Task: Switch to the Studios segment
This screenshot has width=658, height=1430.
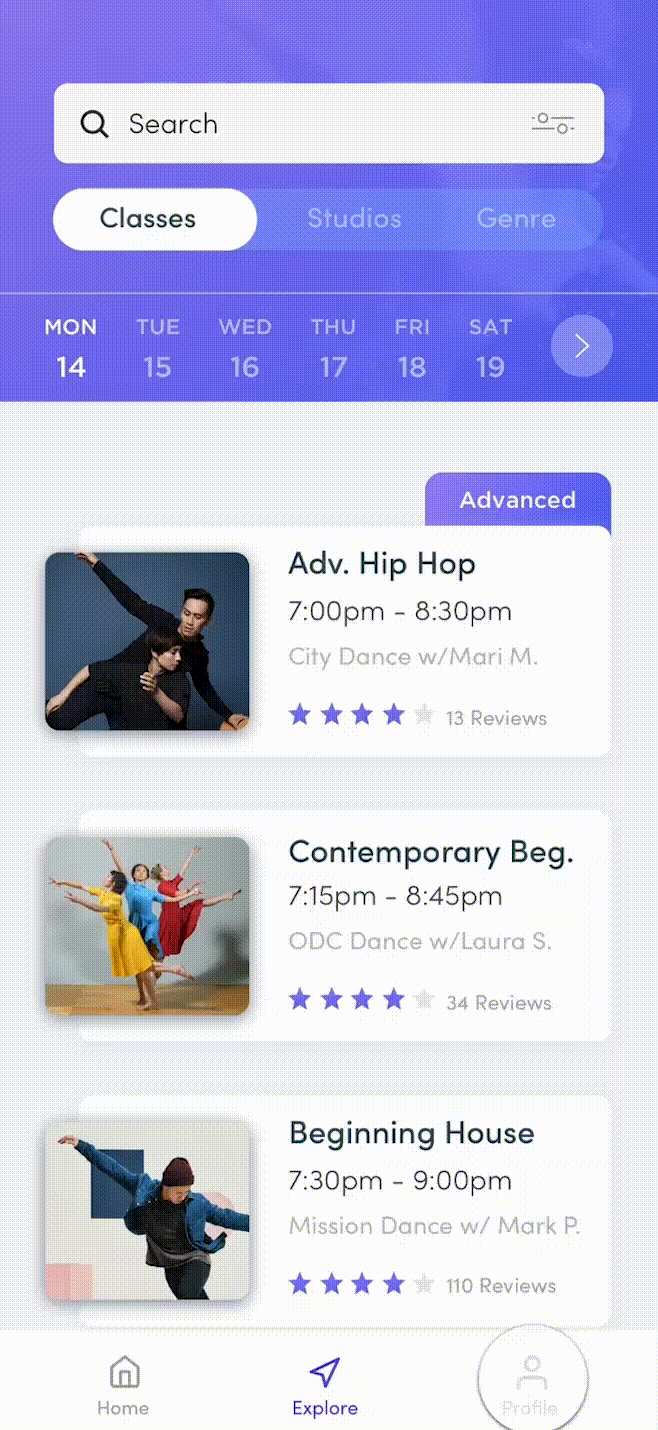Action: click(x=354, y=219)
